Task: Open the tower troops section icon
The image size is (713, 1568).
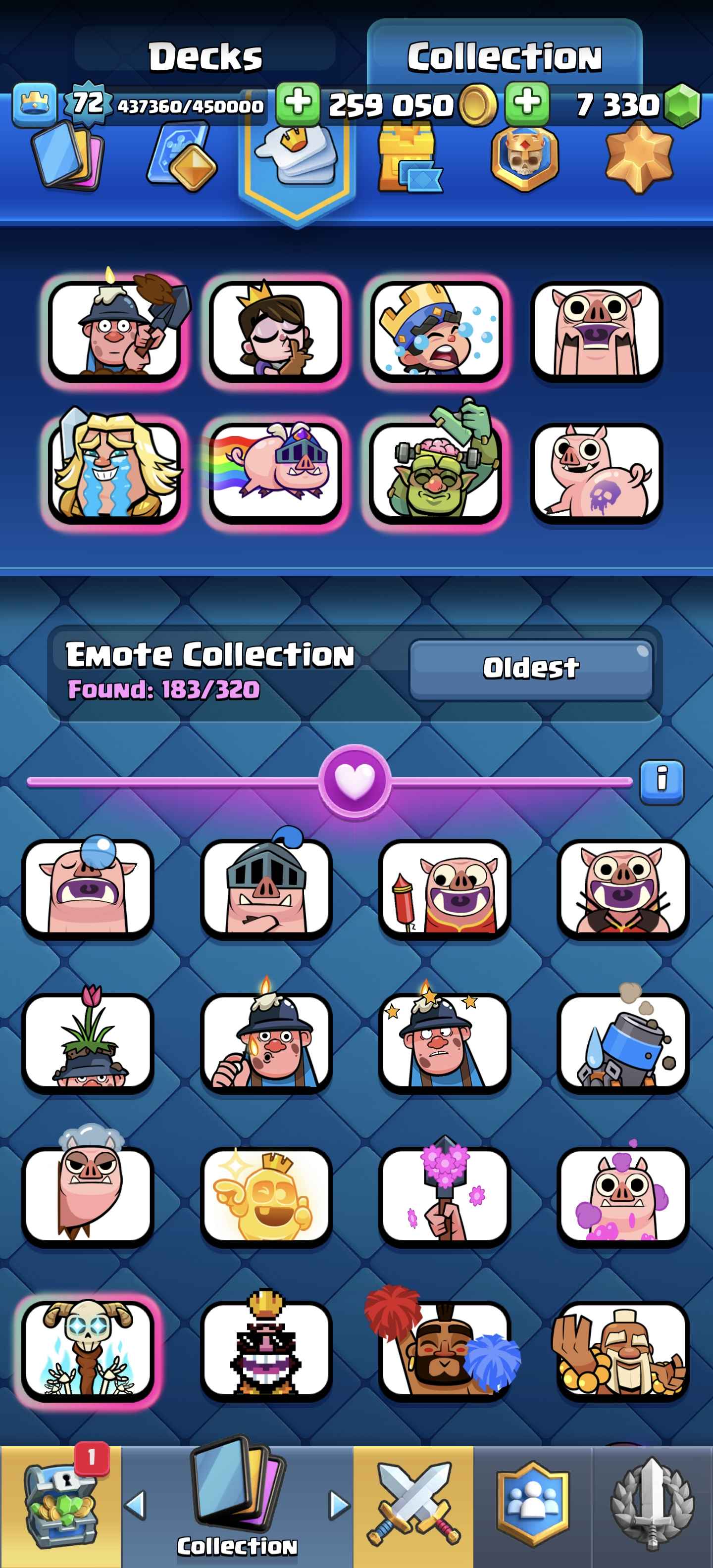Action: (x=409, y=157)
